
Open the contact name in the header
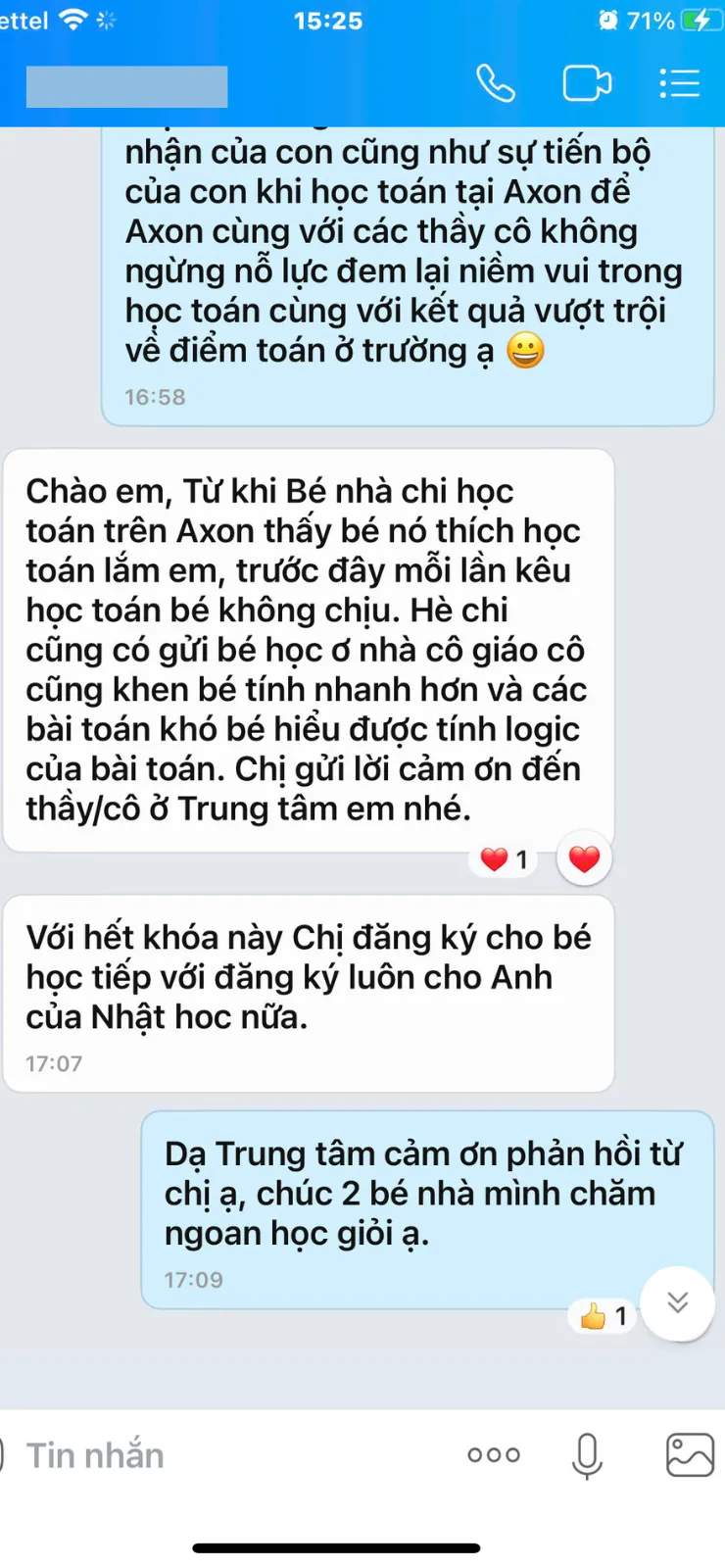point(127,86)
